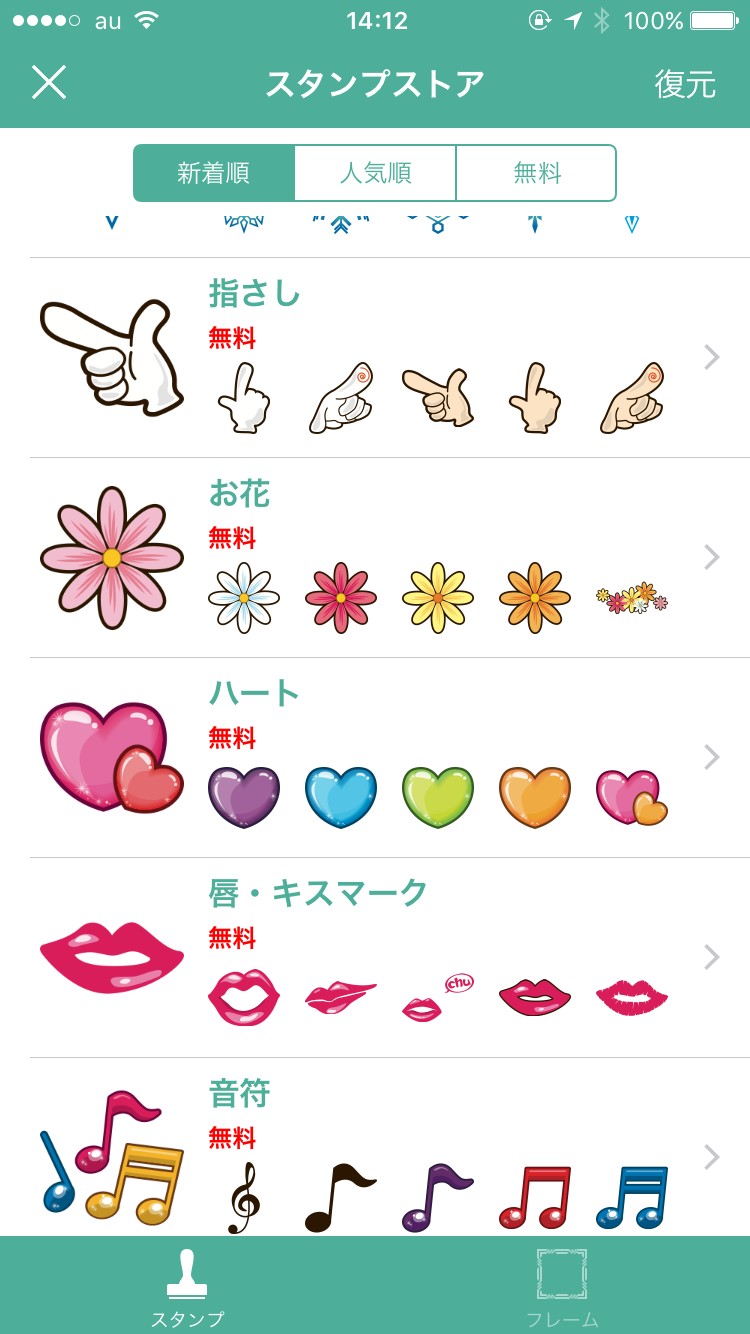
Task: Switch to the スタンプ bottom tab
Action: 187,1287
